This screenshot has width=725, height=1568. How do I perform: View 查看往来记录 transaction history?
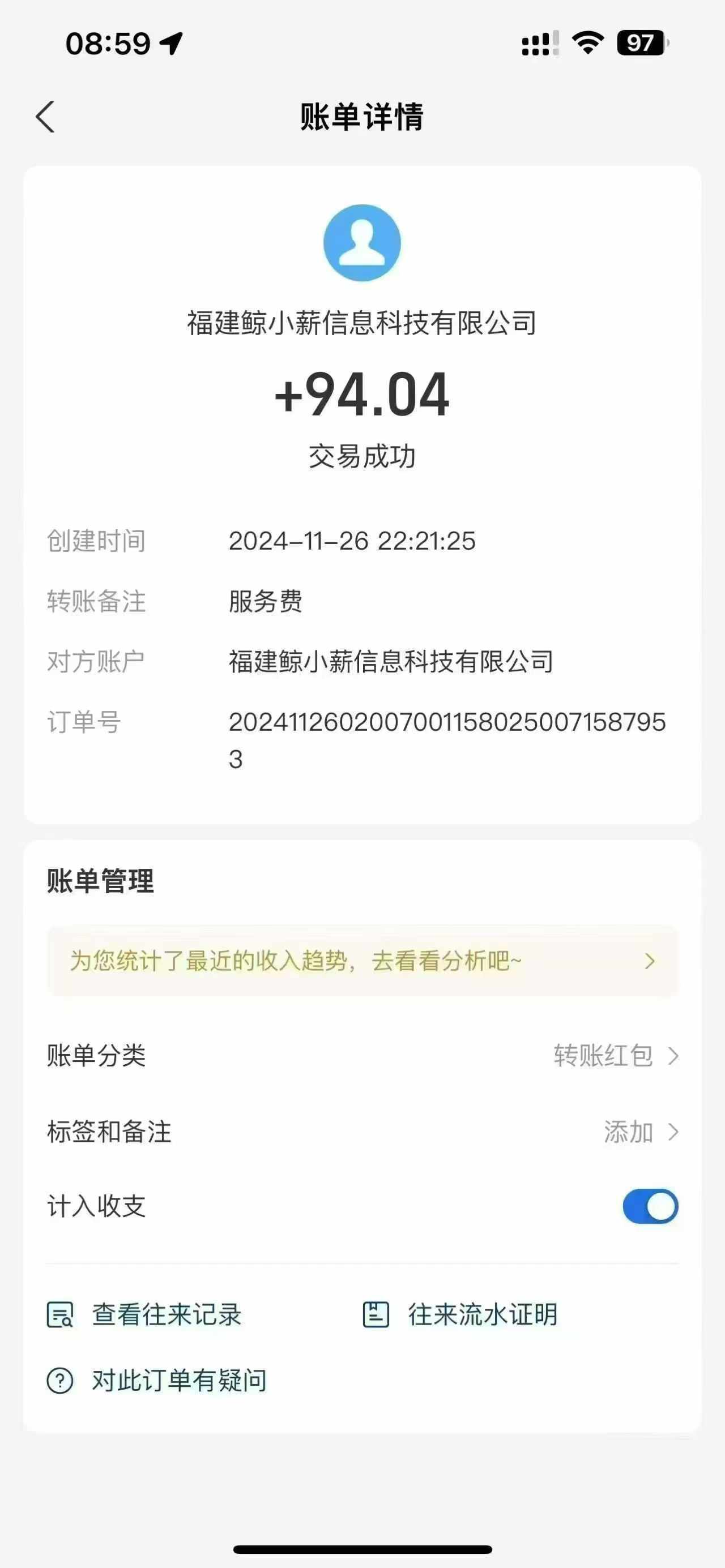(144, 1315)
